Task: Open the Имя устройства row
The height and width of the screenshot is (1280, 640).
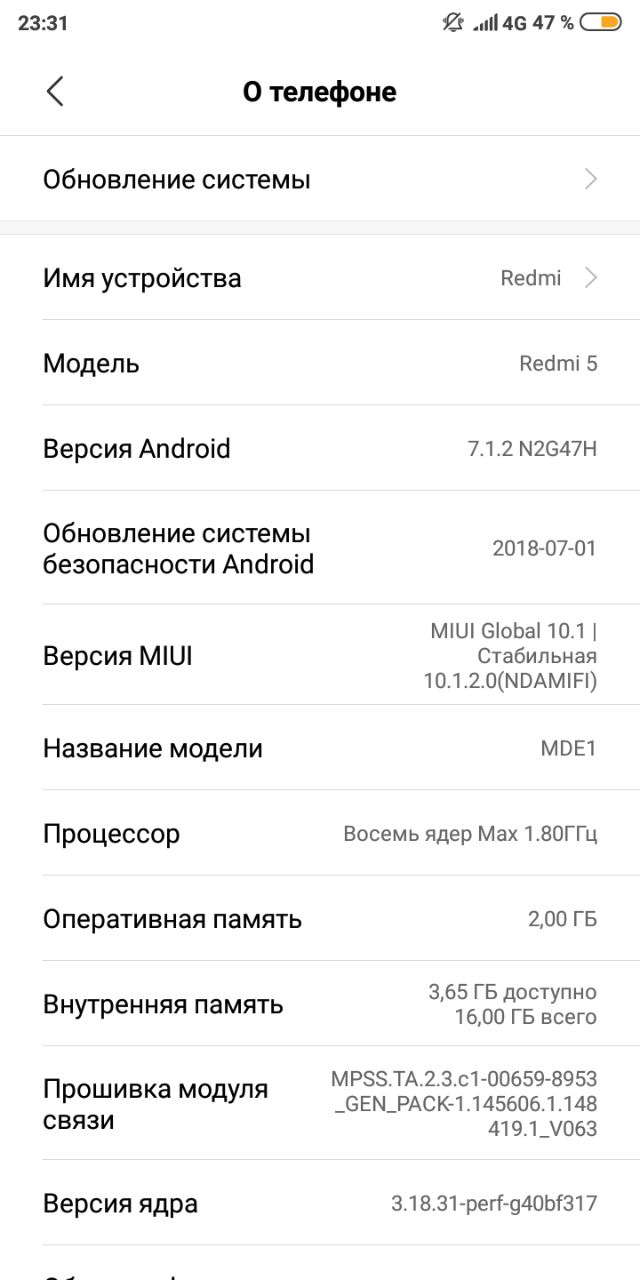Action: point(320,277)
